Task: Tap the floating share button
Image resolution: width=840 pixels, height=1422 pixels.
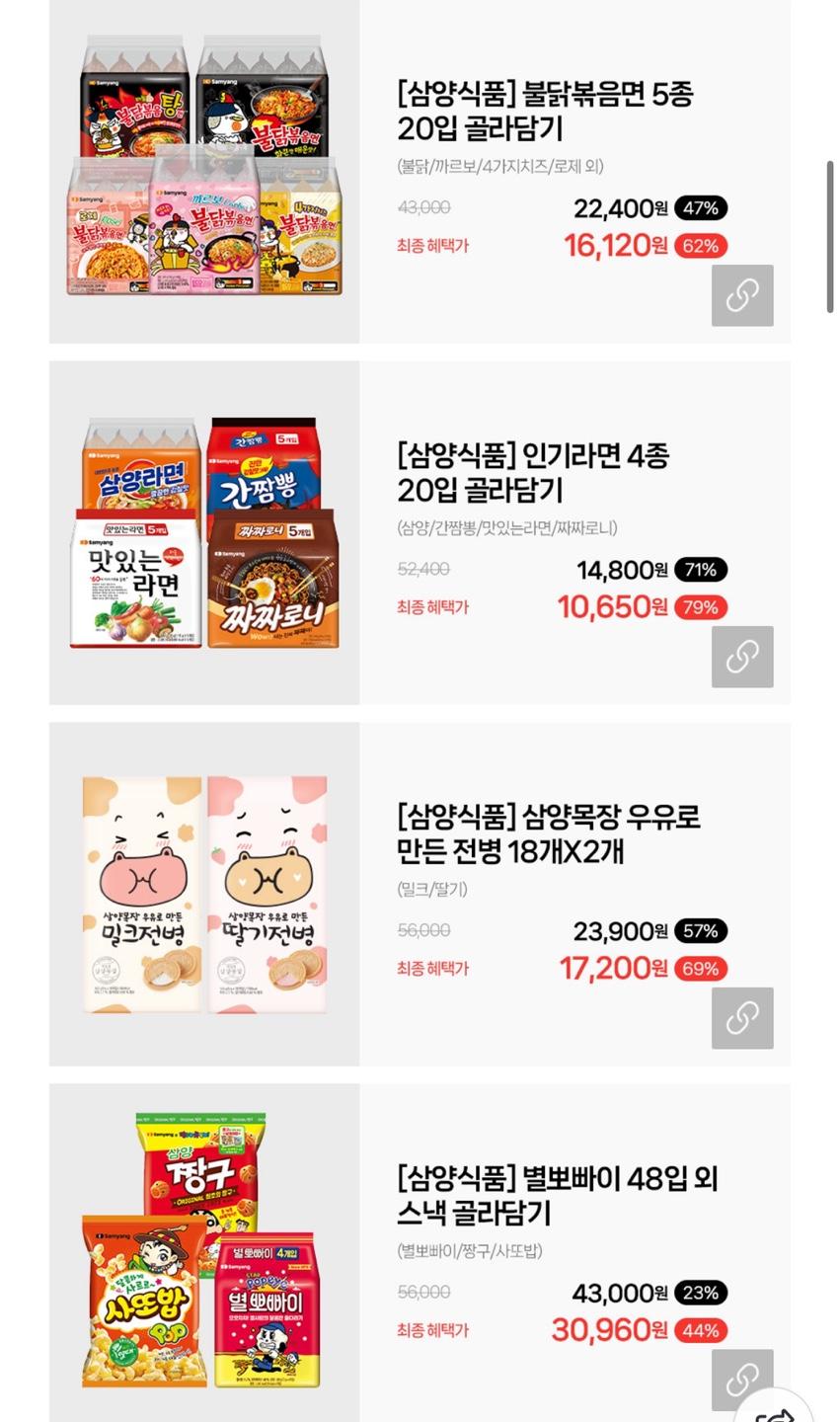Action: pos(780,1410)
